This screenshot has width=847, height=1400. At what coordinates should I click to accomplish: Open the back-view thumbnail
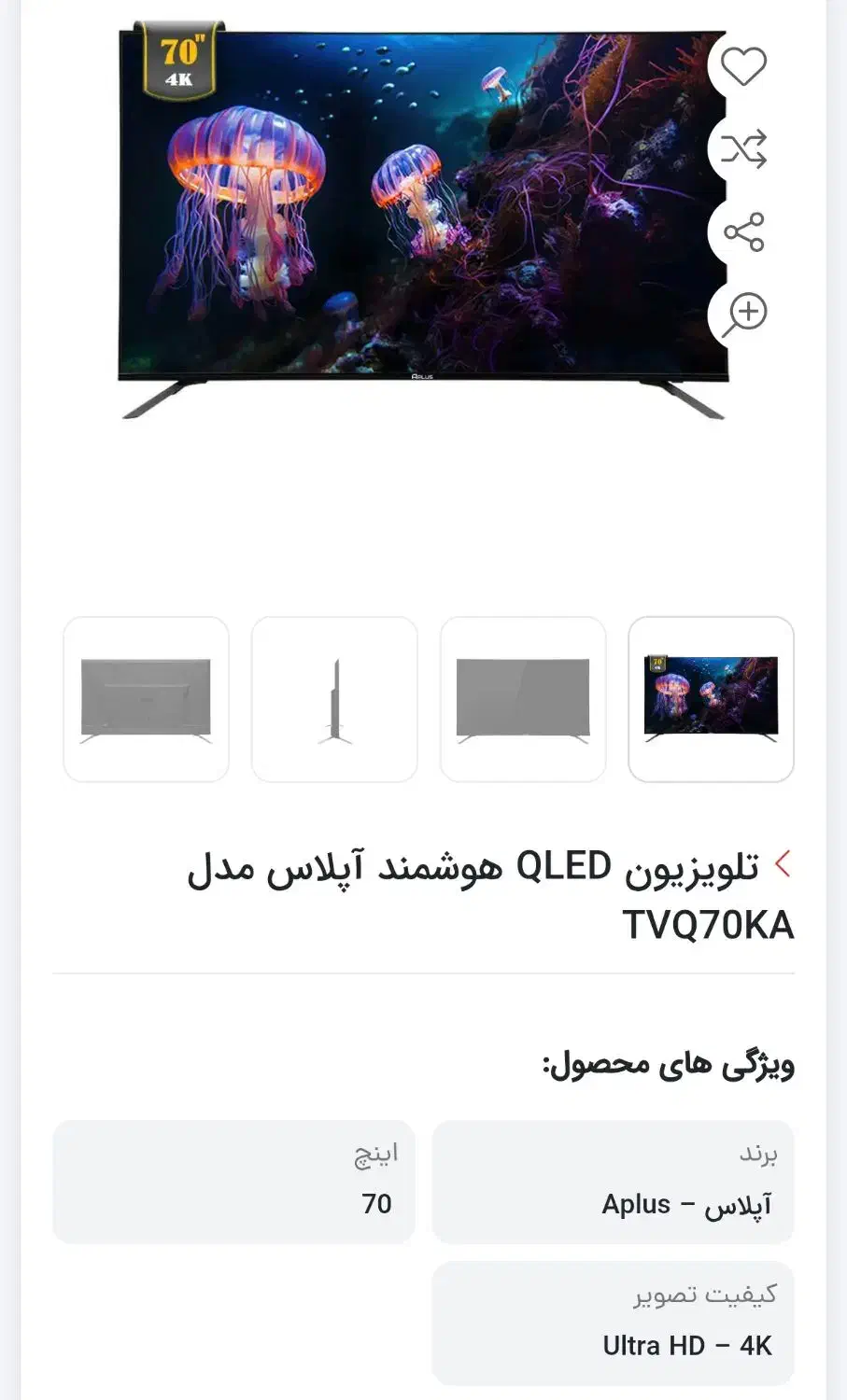pos(146,699)
